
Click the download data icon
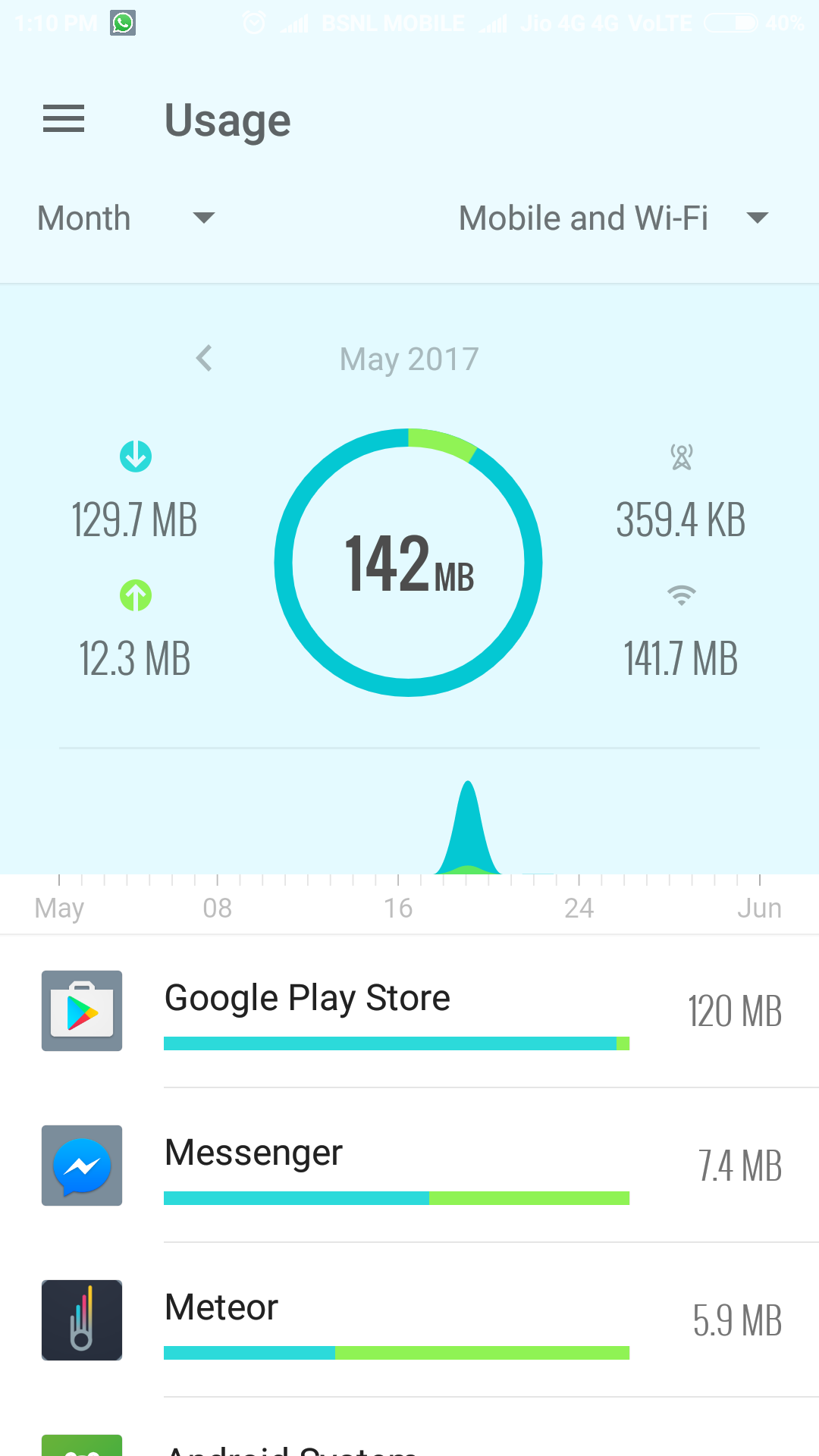point(136,456)
